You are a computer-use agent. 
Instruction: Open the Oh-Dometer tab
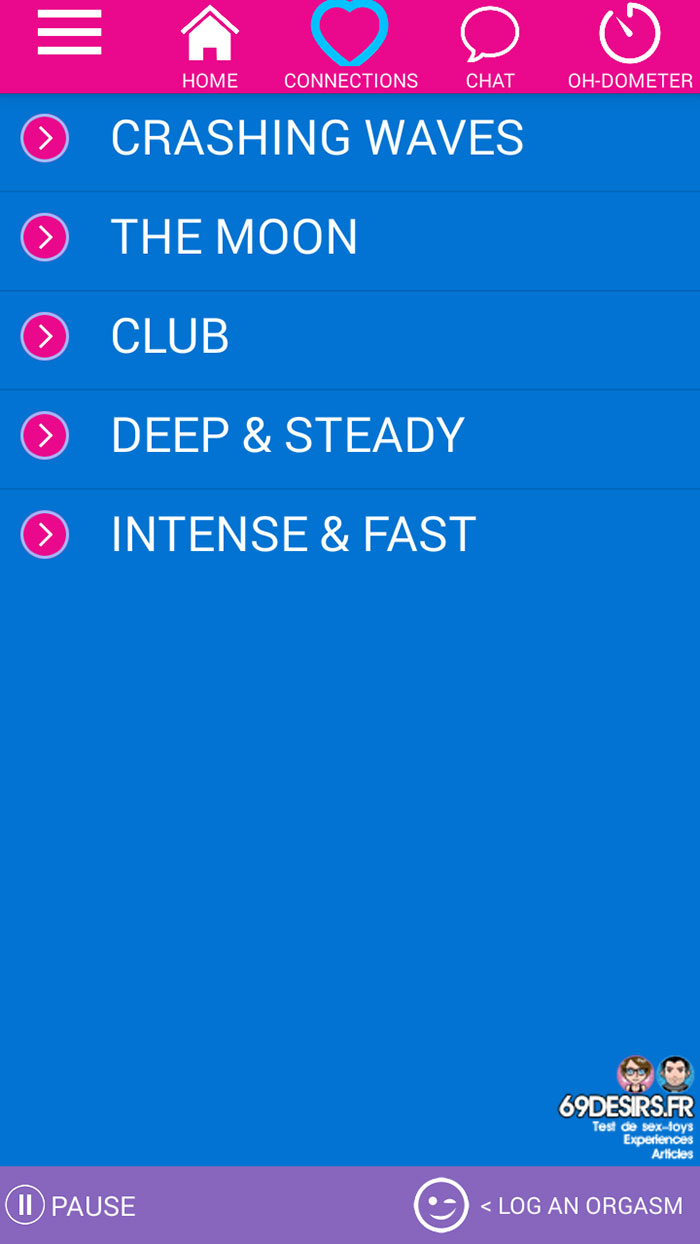pos(630,47)
